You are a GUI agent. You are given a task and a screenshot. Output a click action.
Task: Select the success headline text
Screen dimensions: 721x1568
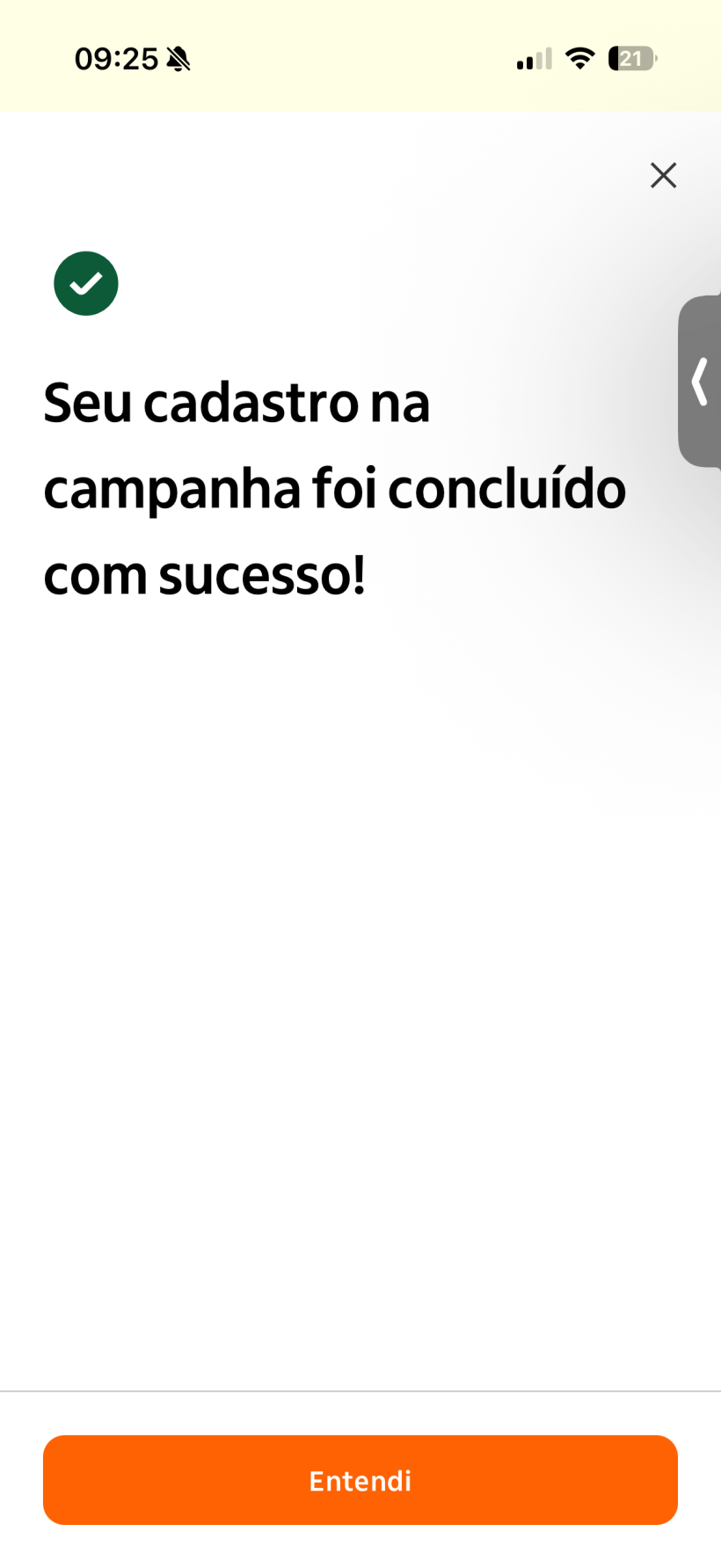(334, 489)
